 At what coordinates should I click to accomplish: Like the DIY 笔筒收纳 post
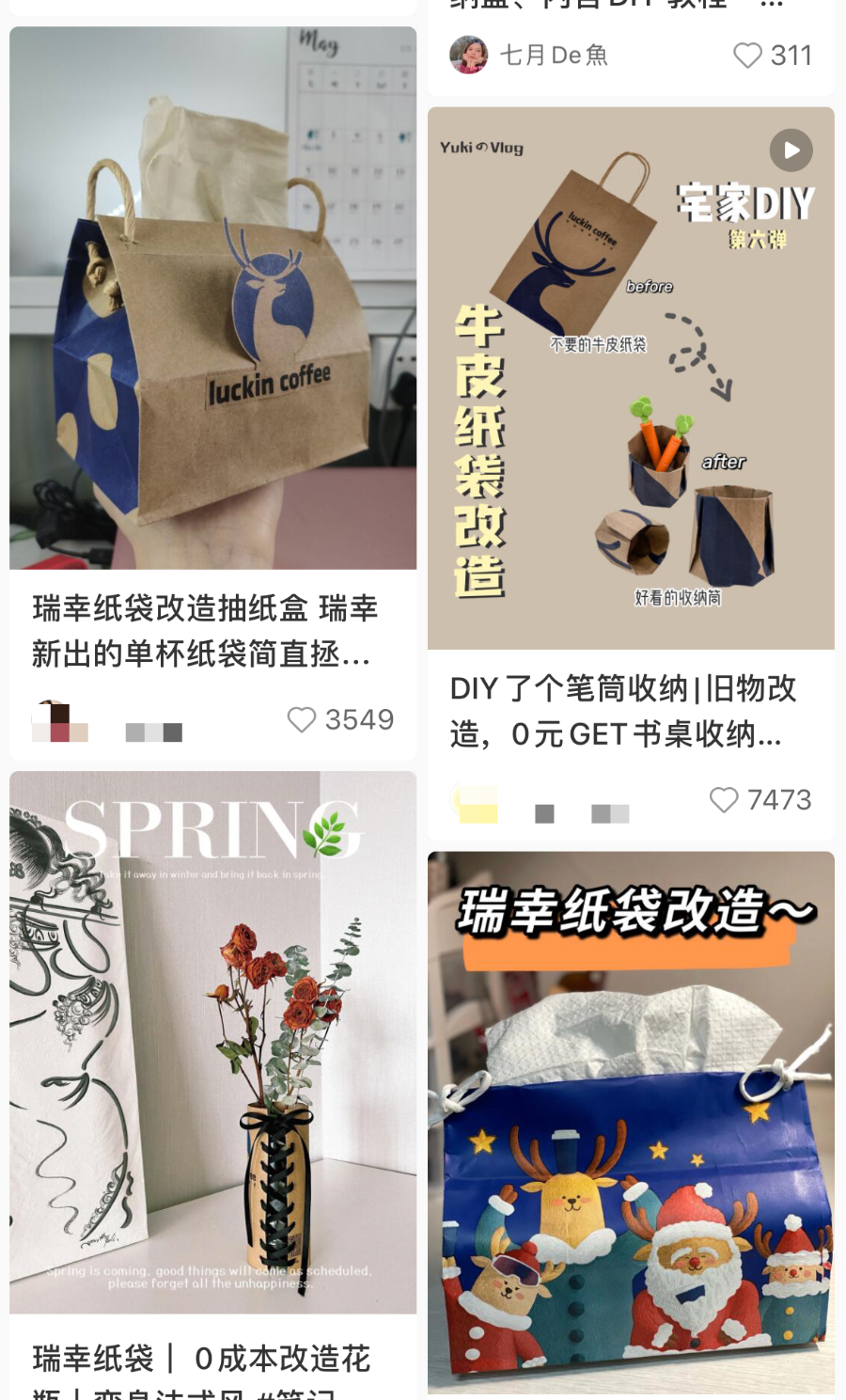[724, 800]
